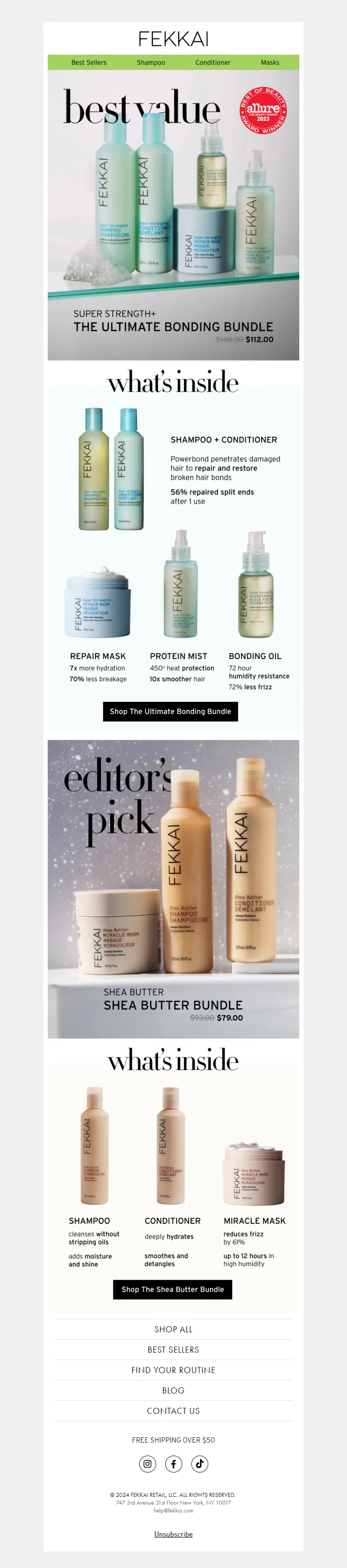Screen dimensions: 347x1568
Task: Open FIND YOUR ROUTINE
Action: [x=173, y=1370]
